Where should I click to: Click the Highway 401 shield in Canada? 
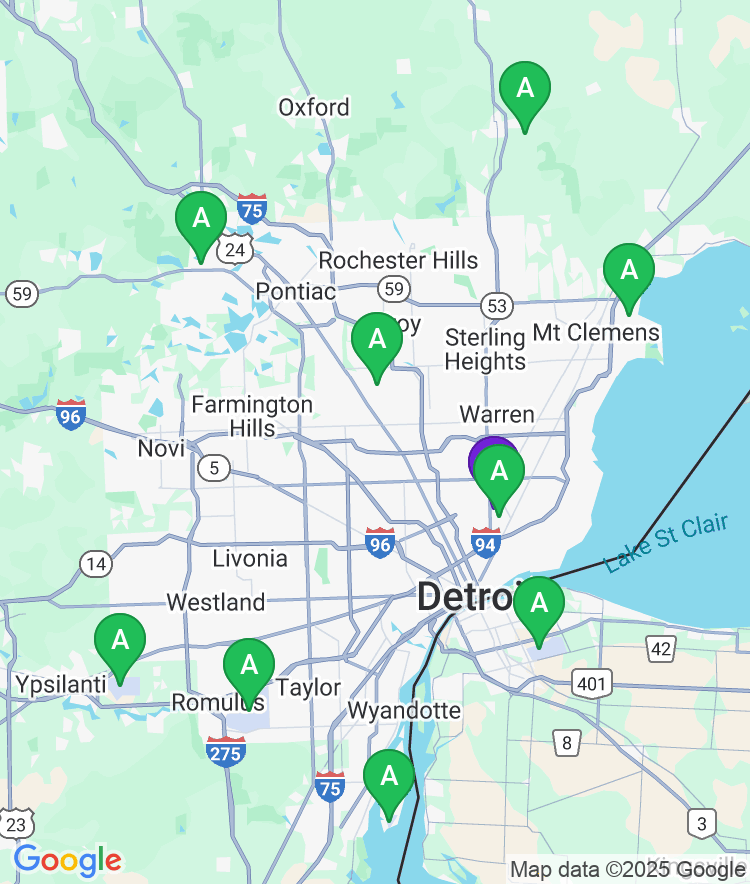point(592,684)
